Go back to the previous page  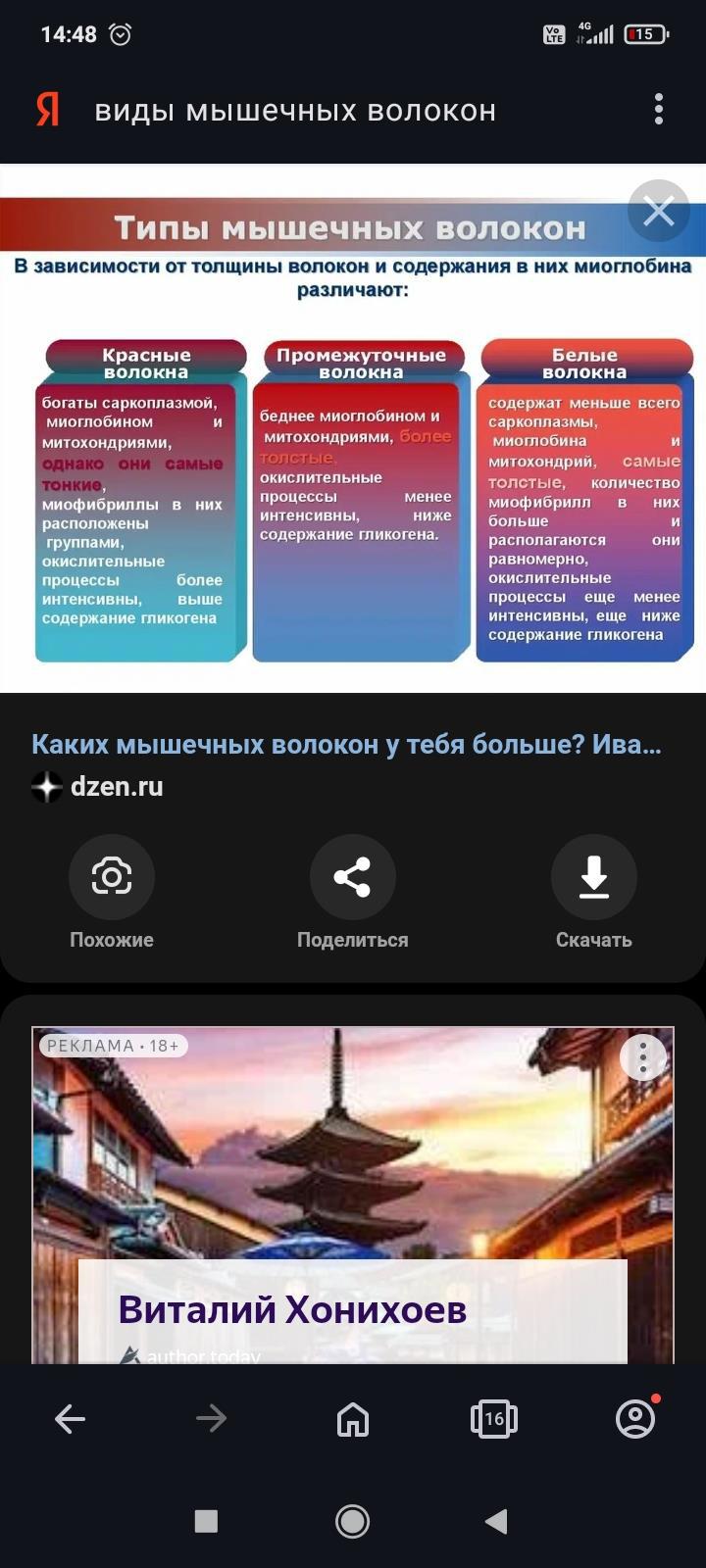[x=70, y=1418]
